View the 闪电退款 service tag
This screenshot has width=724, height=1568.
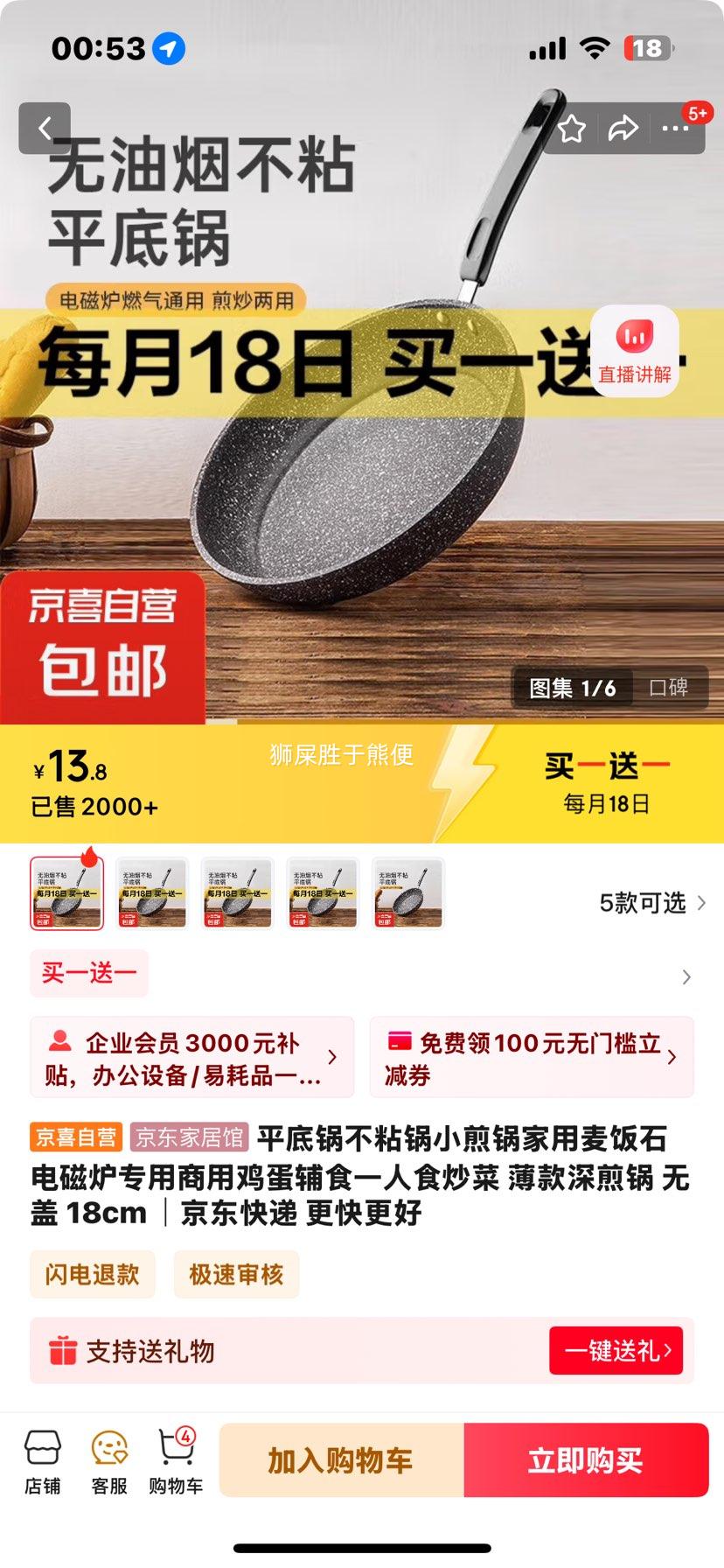pyautogui.click(x=93, y=1274)
